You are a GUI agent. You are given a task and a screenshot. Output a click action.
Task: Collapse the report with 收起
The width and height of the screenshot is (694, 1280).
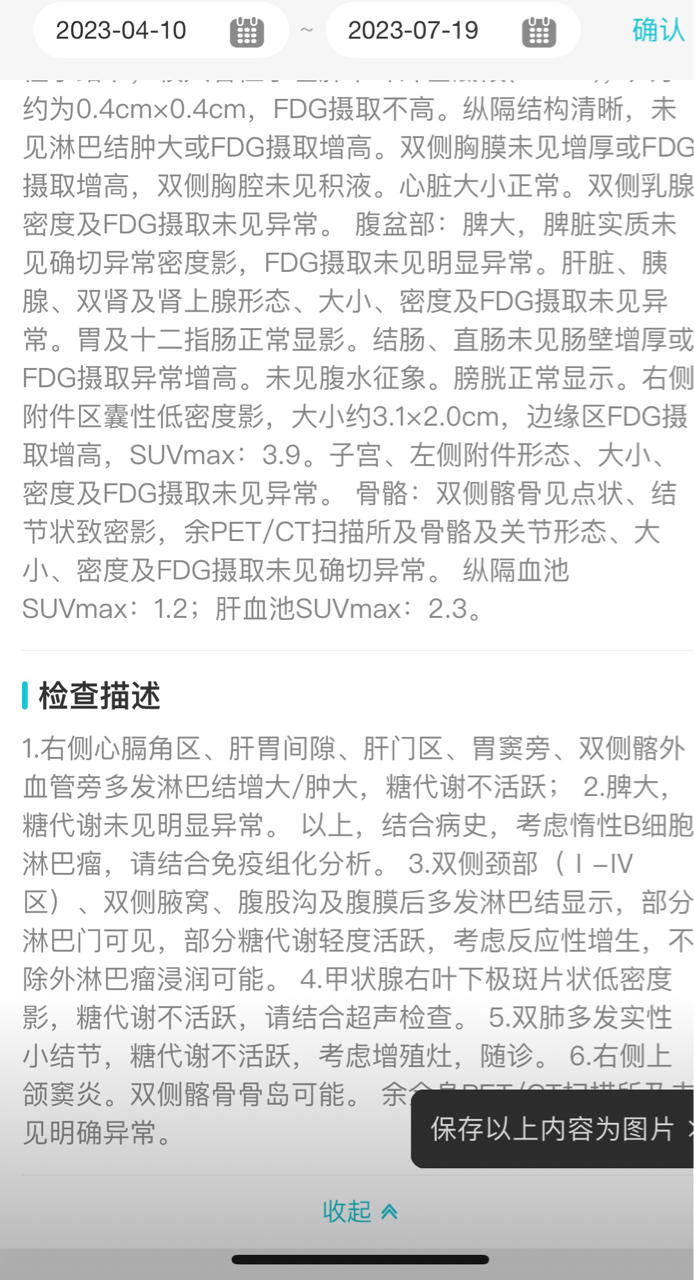click(358, 1211)
